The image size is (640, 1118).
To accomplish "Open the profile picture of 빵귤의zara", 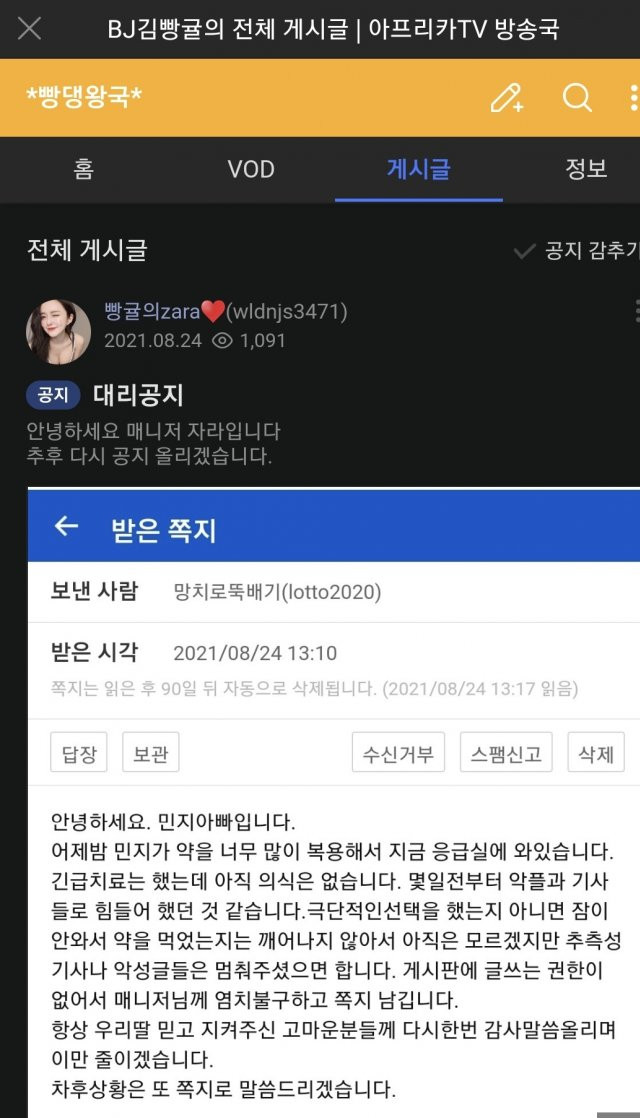I will click(58, 331).
